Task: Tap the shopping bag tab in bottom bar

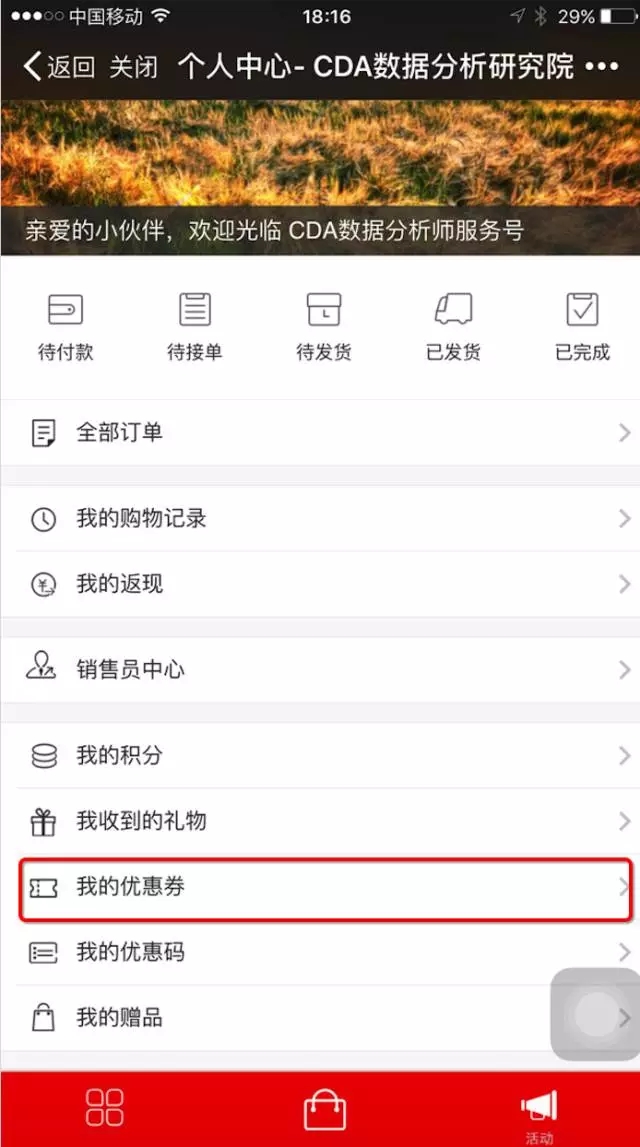Action: pos(324,1109)
